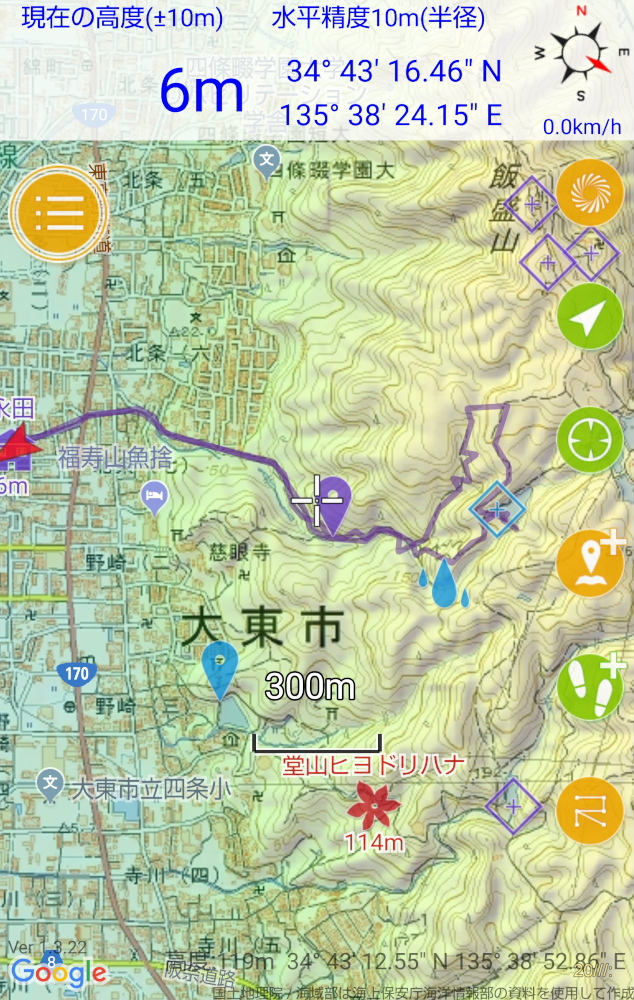Tap the orange route button
The width and height of the screenshot is (634, 1000).
click(x=590, y=810)
